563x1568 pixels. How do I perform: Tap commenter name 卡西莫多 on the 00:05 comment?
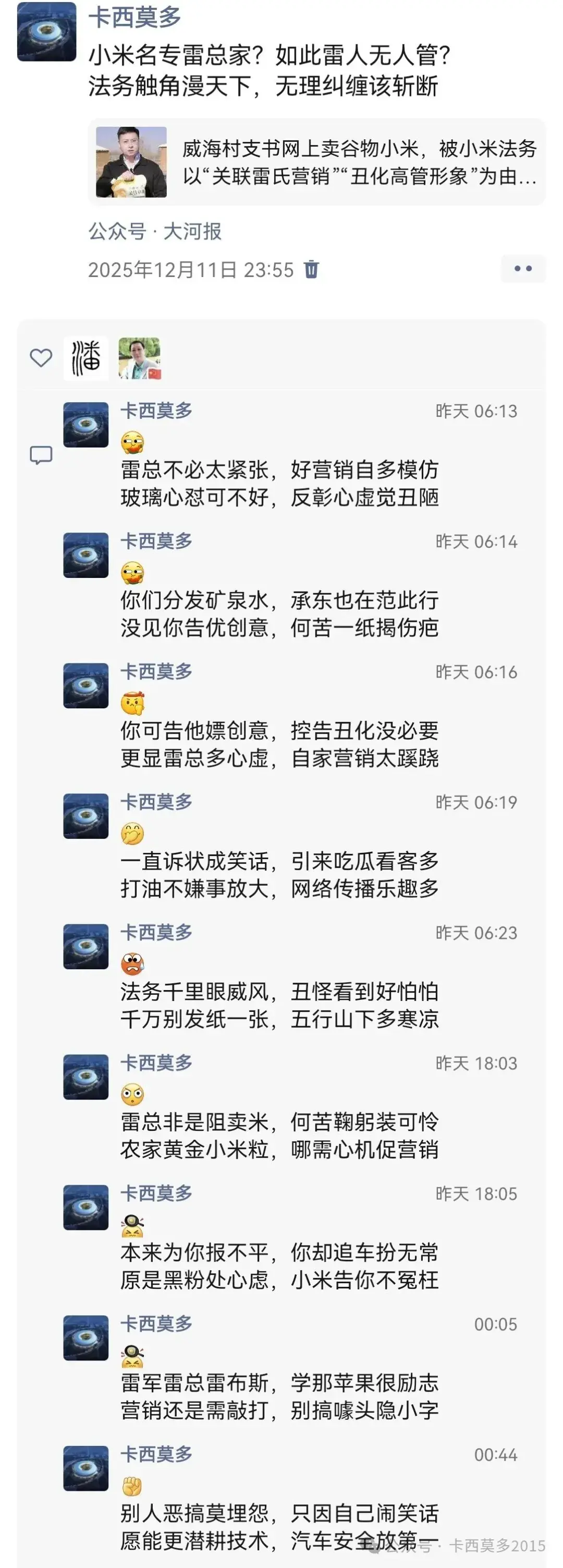click(x=156, y=1323)
